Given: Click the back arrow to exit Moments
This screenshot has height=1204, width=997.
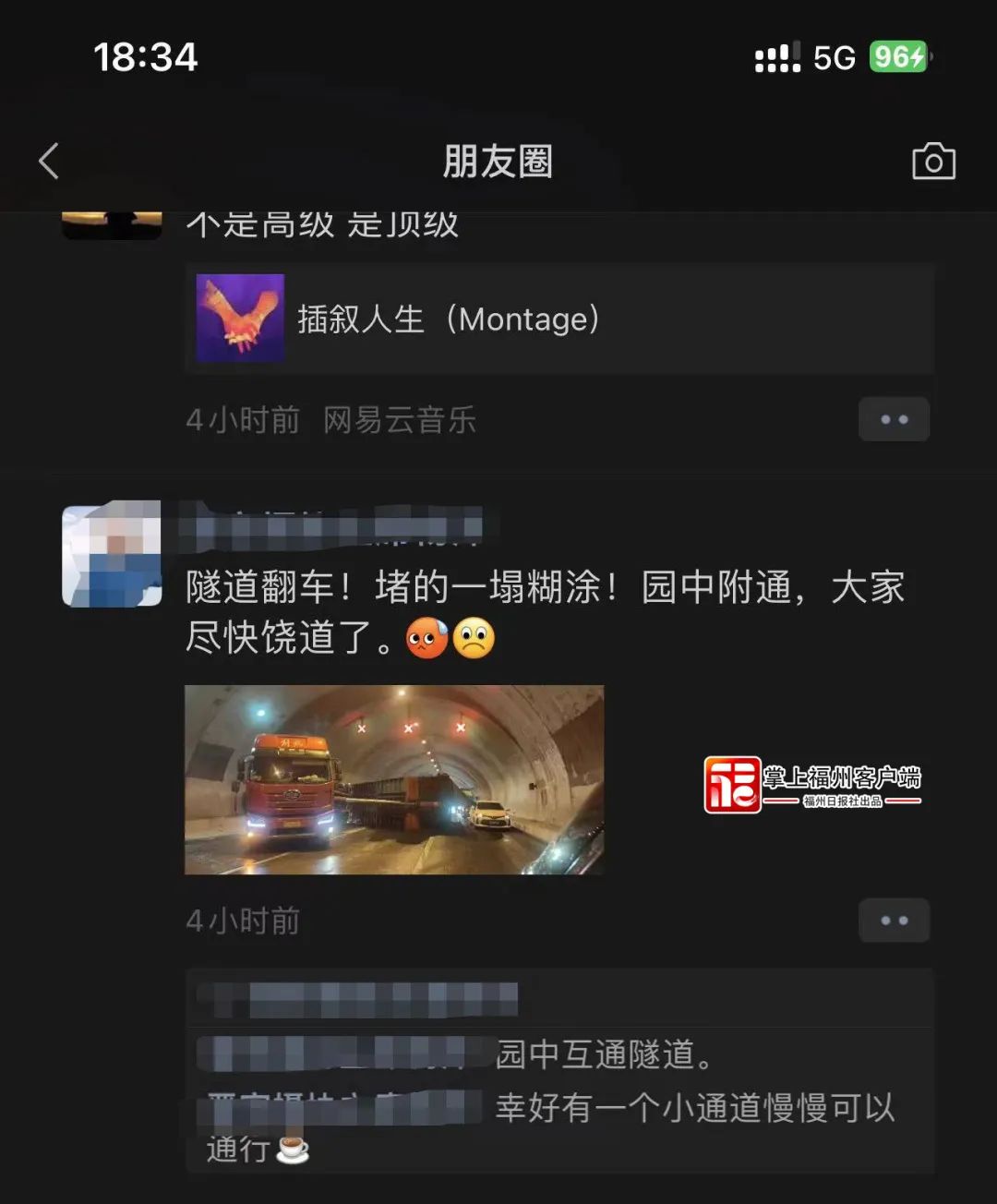Looking at the screenshot, I should pyautogui.click(x=49, y=161).
